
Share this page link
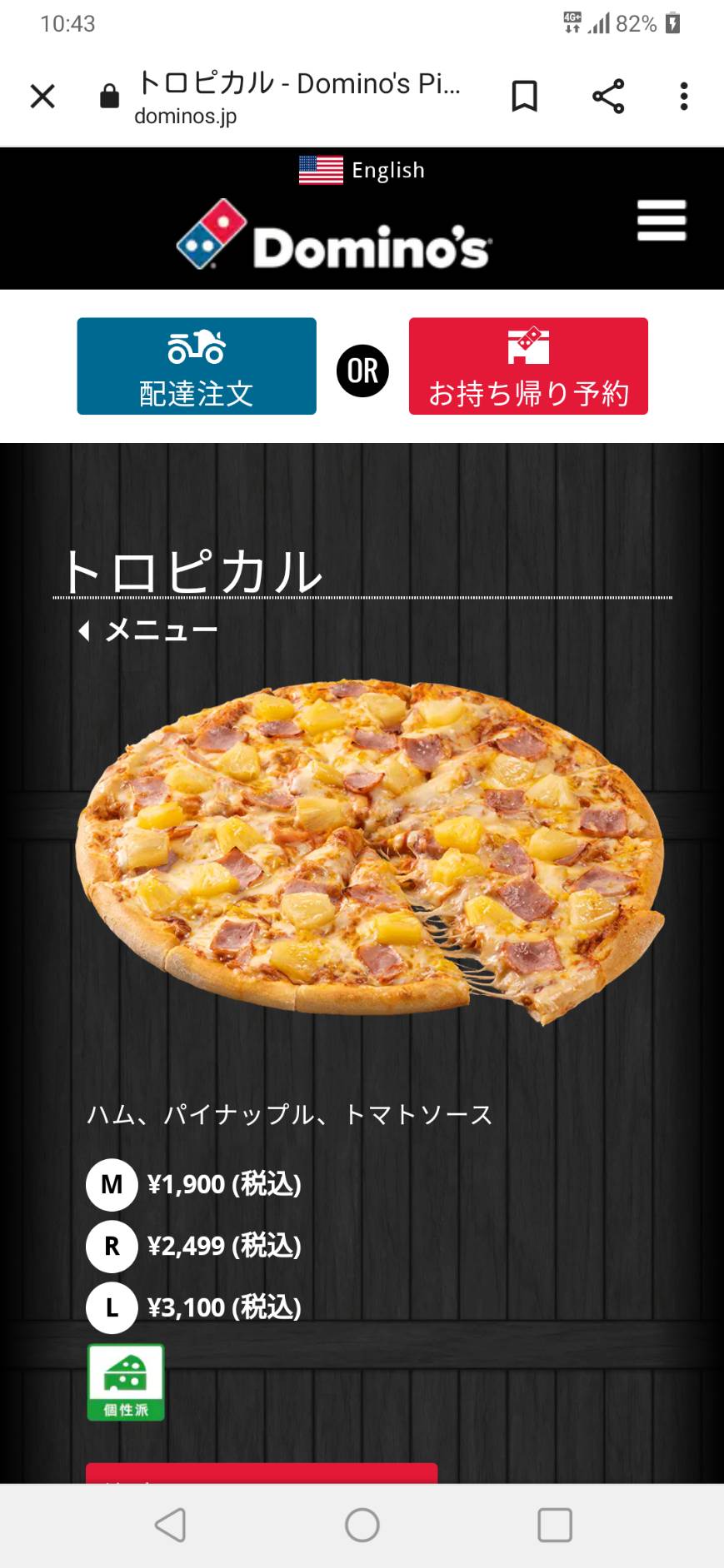point(608,97)
